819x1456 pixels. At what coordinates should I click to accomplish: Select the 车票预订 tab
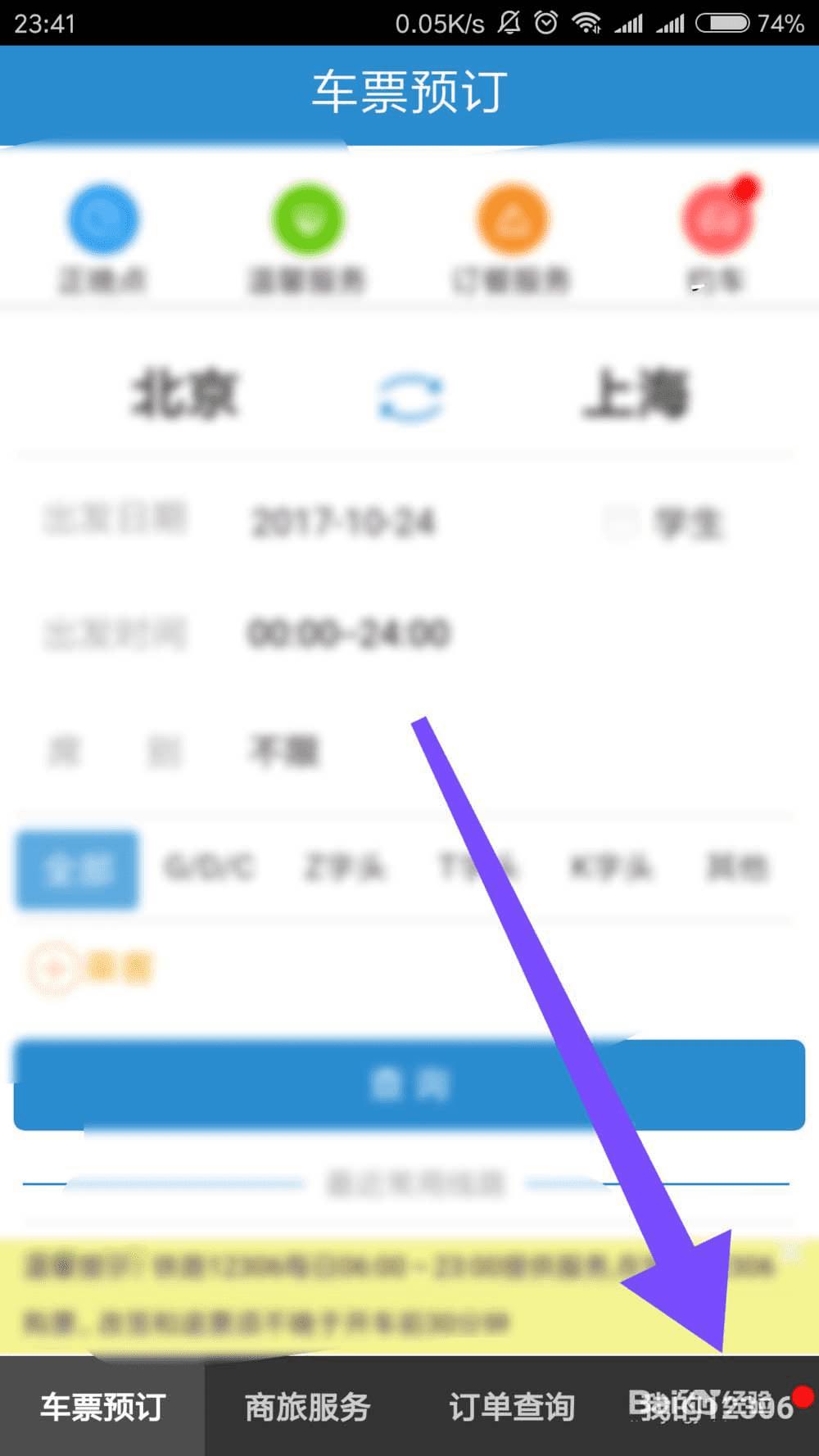102,1407
